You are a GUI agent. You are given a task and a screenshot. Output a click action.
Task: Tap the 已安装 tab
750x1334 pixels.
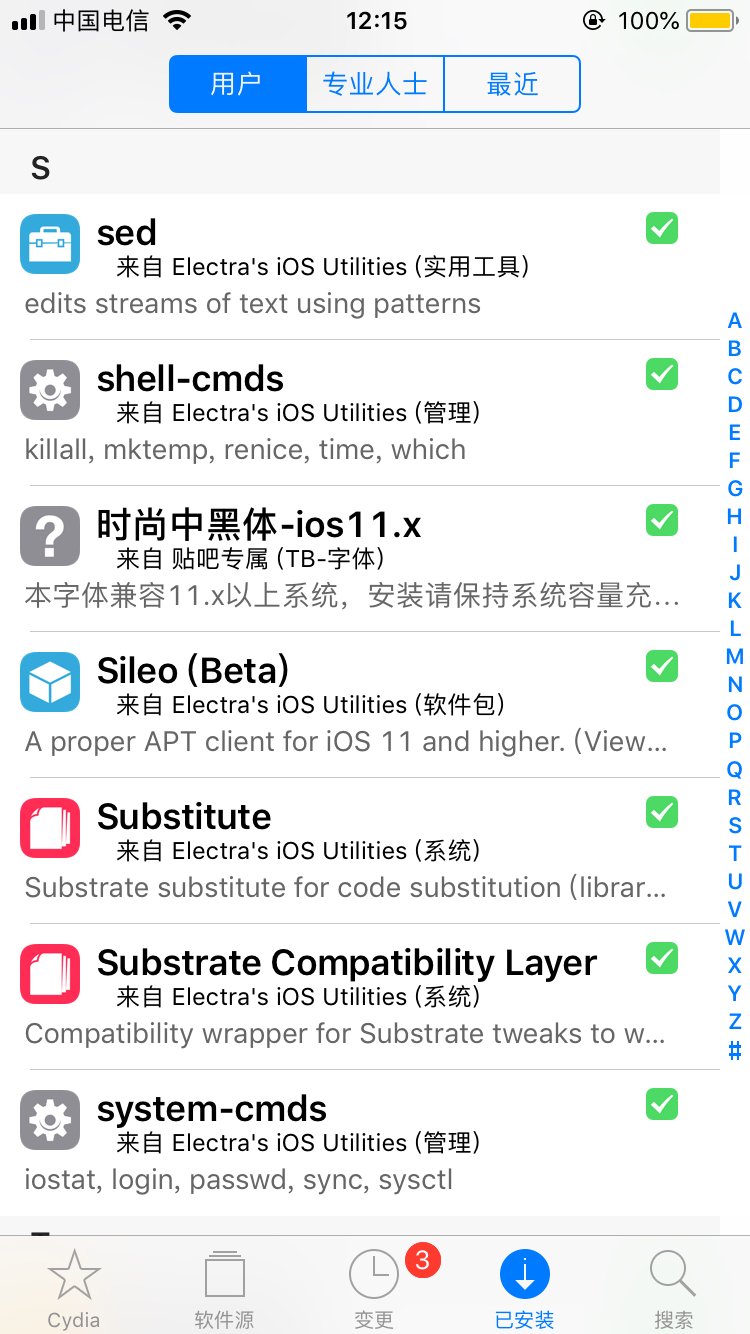524,1288
